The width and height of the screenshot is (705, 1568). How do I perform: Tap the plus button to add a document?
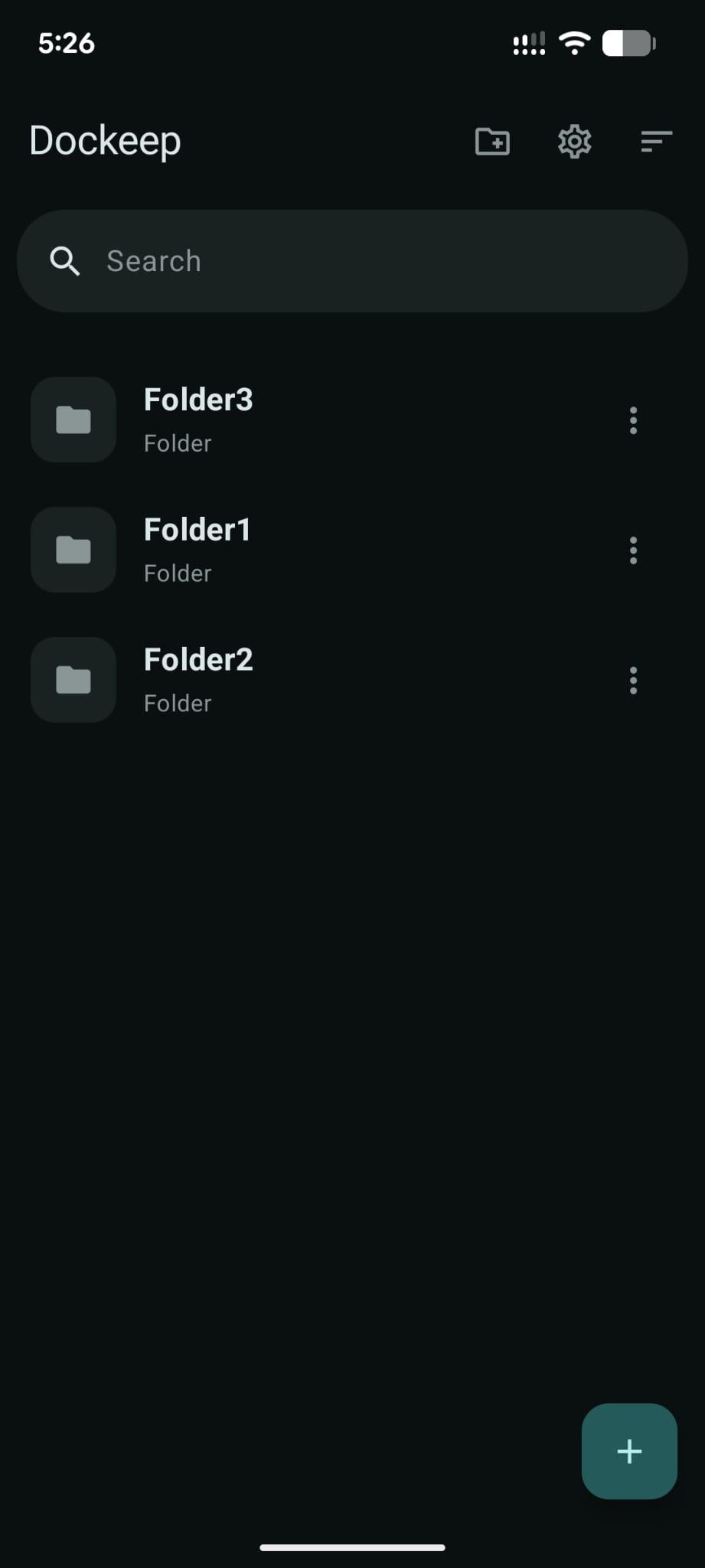[629, 1451]
